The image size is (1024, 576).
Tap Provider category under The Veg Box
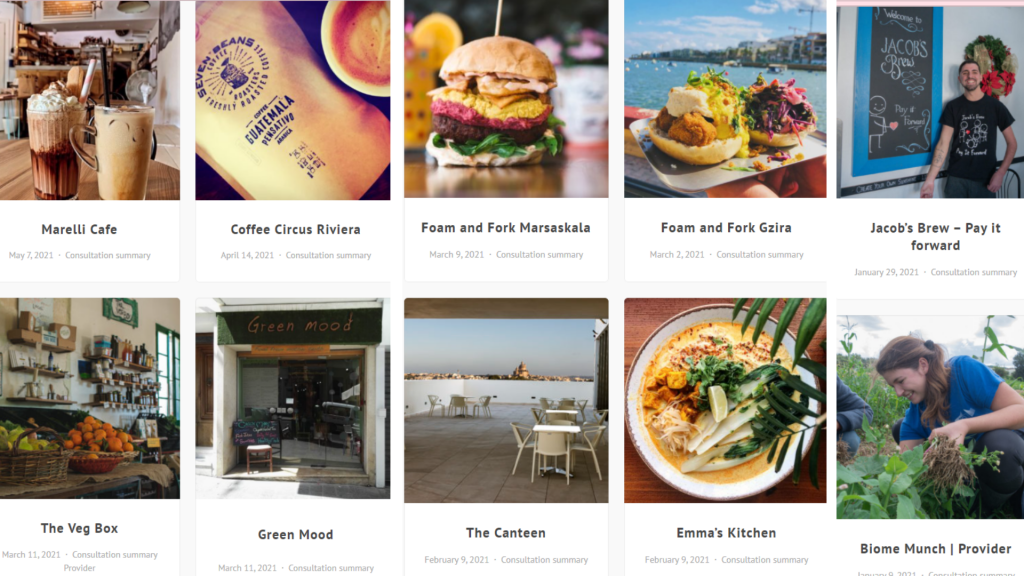tap(79, 568)
